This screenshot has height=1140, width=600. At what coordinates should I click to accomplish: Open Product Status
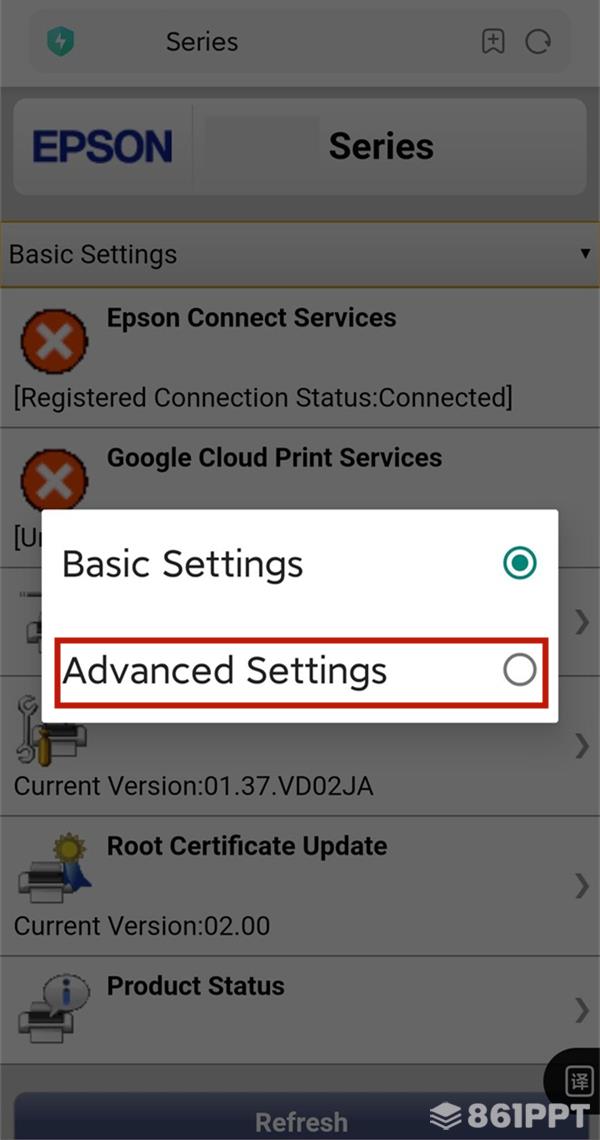(300, 1011)
